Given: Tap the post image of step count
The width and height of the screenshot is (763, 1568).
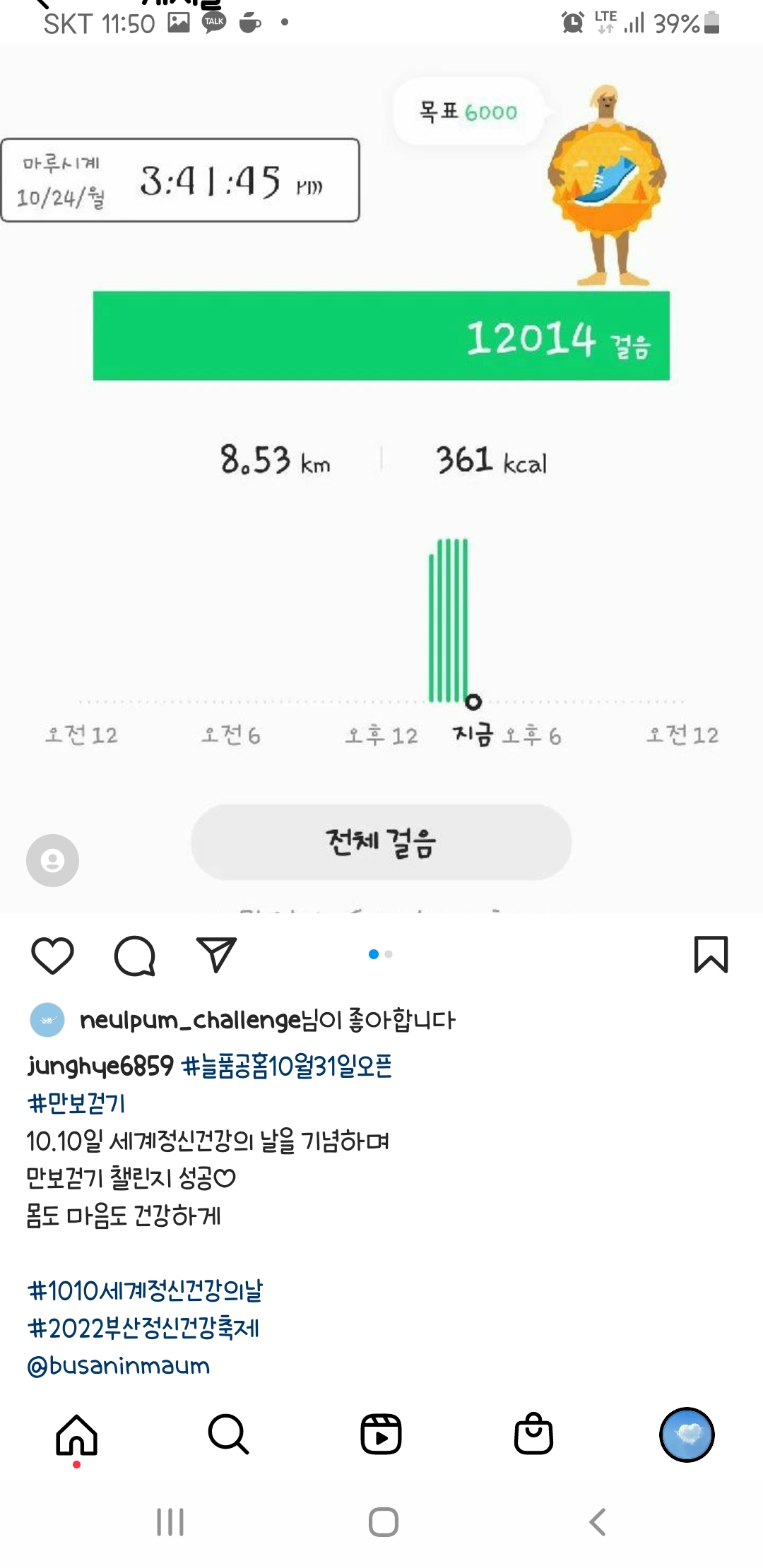Looking at the screenshot, I should (x=381, y=494).
